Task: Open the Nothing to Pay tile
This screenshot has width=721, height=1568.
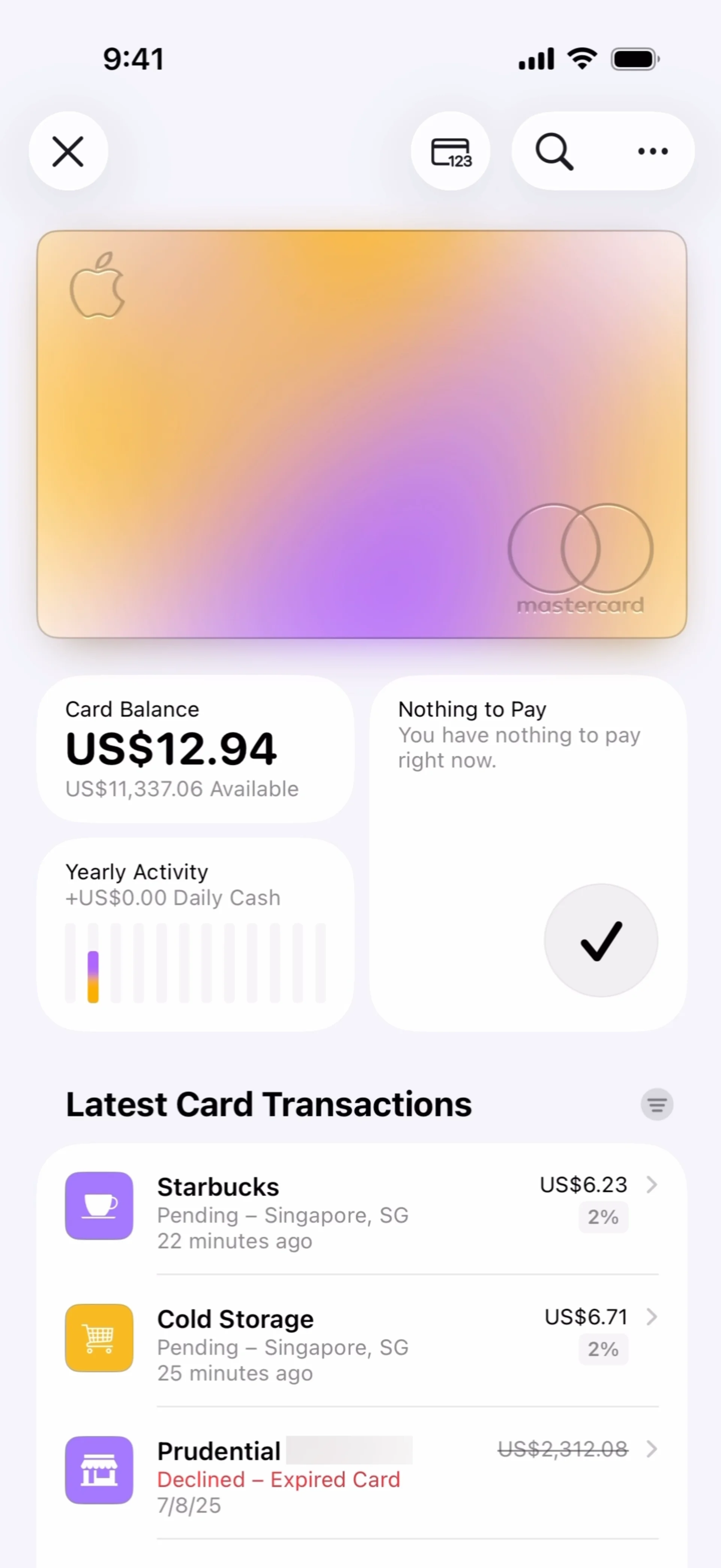Action: (528, 852)
